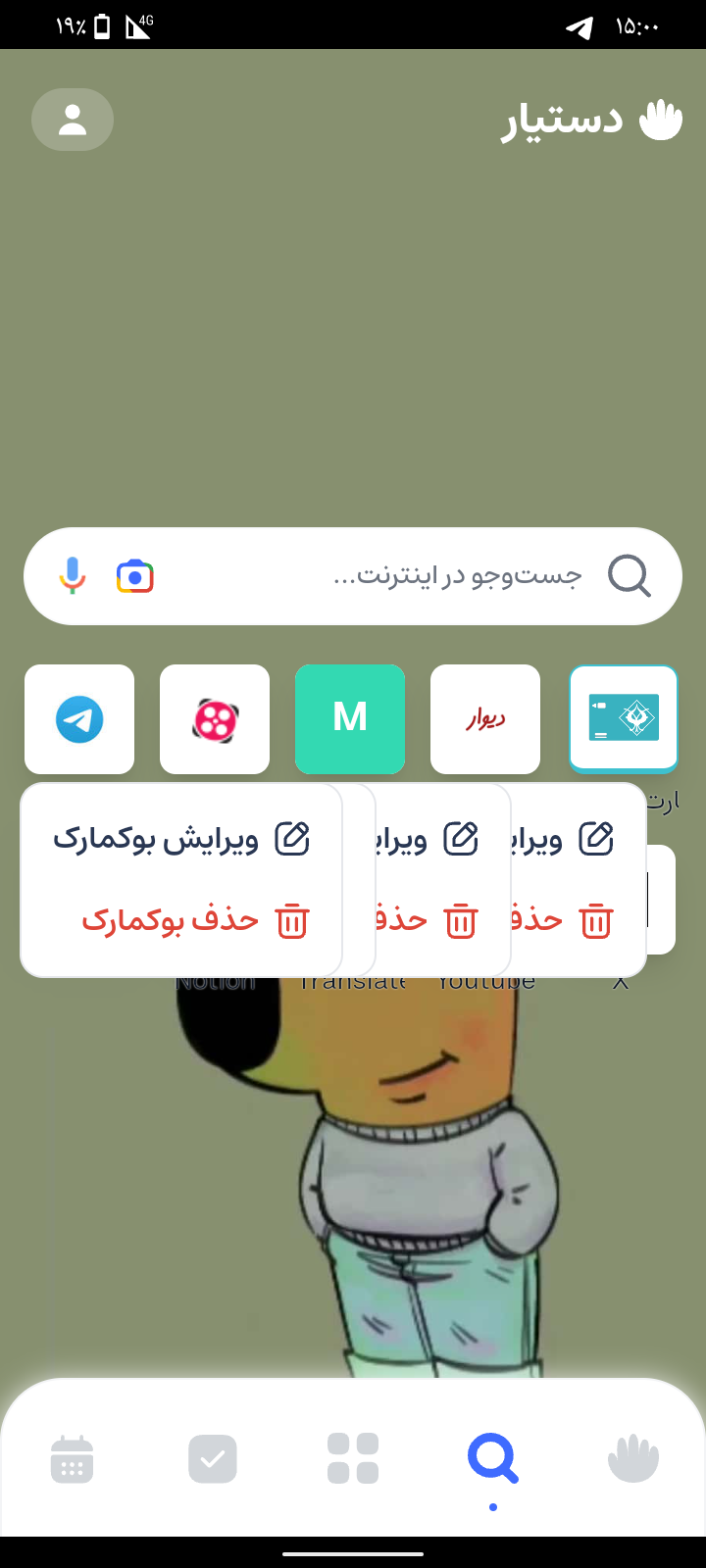Open the Telegram bookmark
The image size is (706, 1568).
point(79,719)
